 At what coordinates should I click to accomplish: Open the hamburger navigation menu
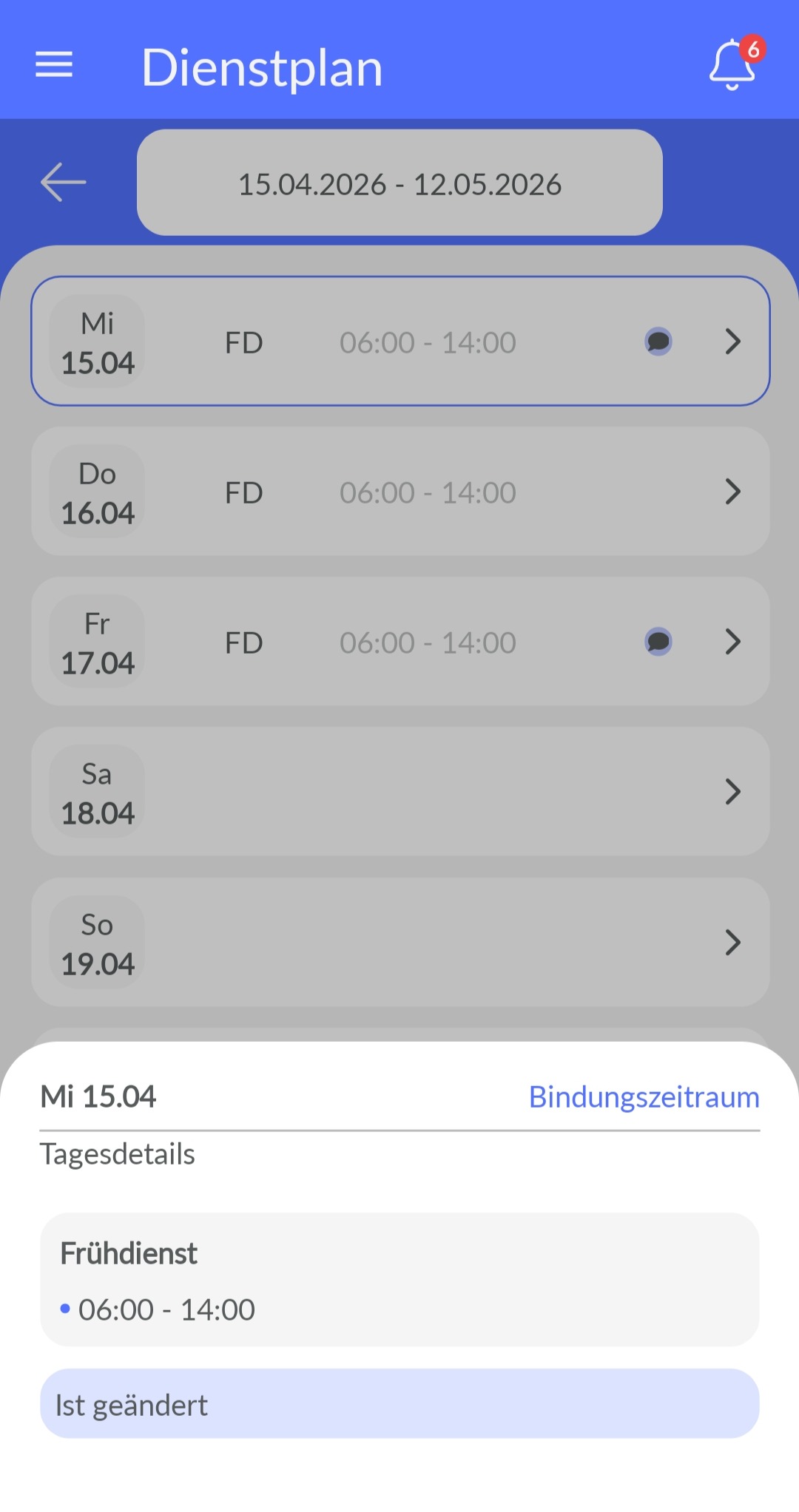54,66
